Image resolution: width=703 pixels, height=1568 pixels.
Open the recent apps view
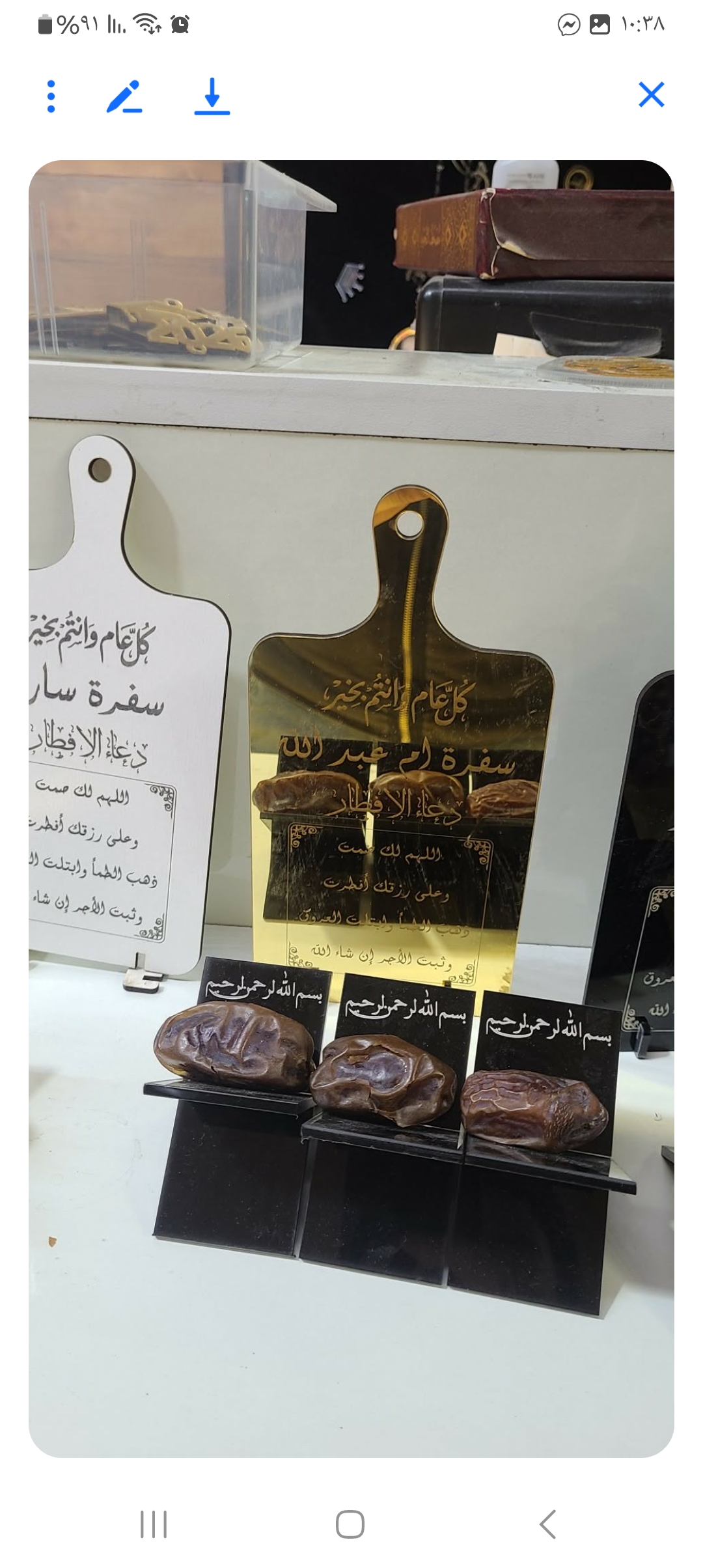(154, 1524)
